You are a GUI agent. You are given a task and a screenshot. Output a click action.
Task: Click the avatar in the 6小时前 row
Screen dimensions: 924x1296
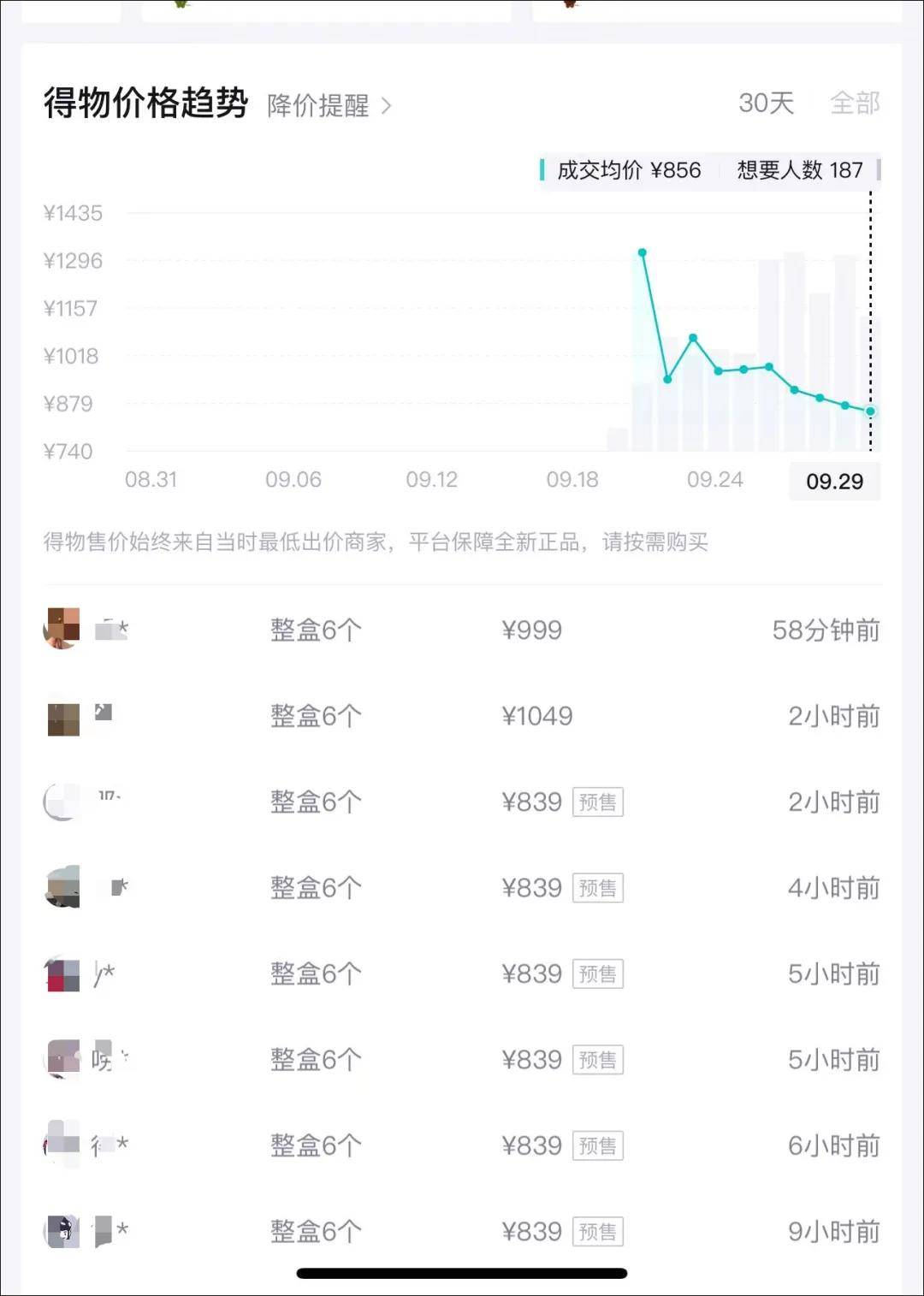[61, 1145]
